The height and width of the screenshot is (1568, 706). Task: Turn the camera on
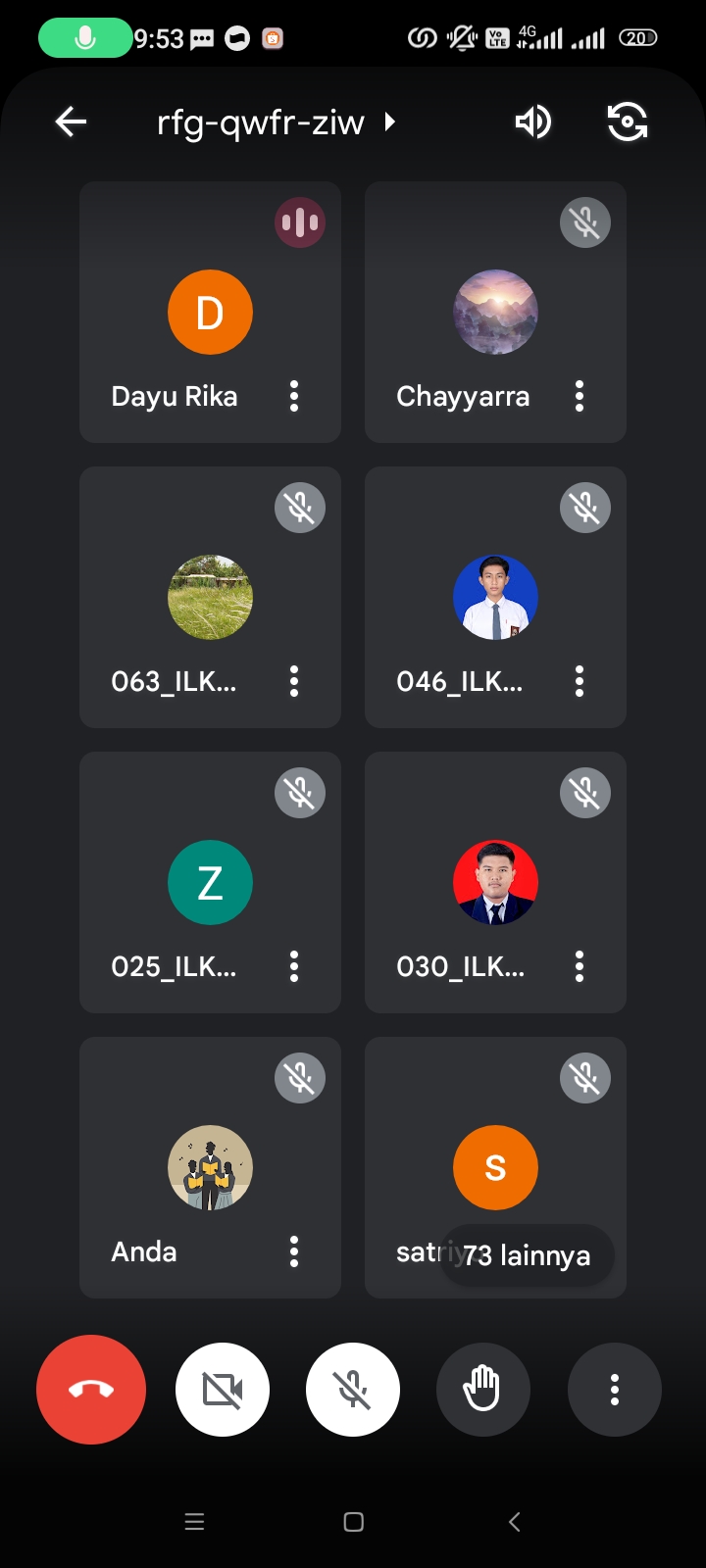223,1390
